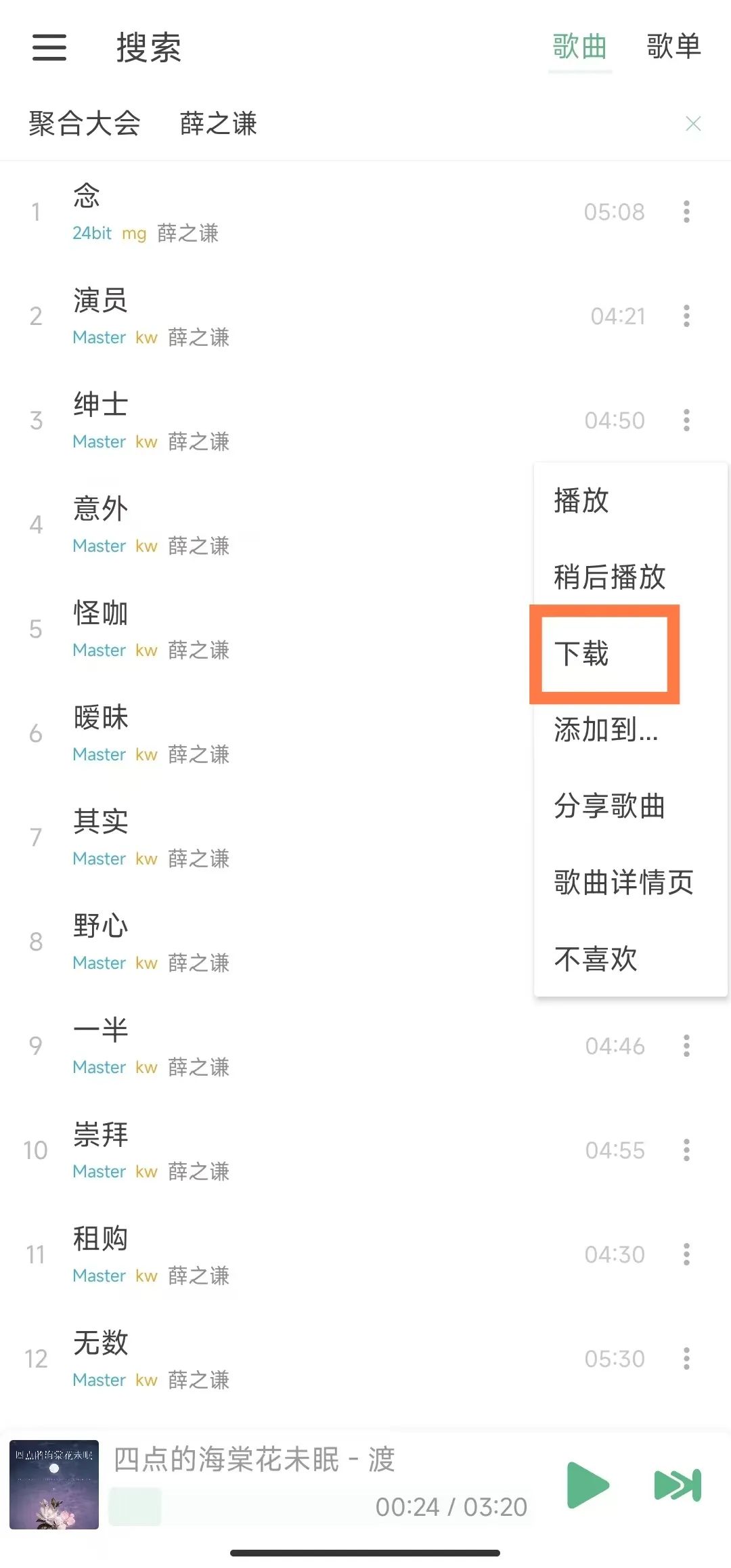
Task: Open the hamburger navigation menu
Action: 48,48
